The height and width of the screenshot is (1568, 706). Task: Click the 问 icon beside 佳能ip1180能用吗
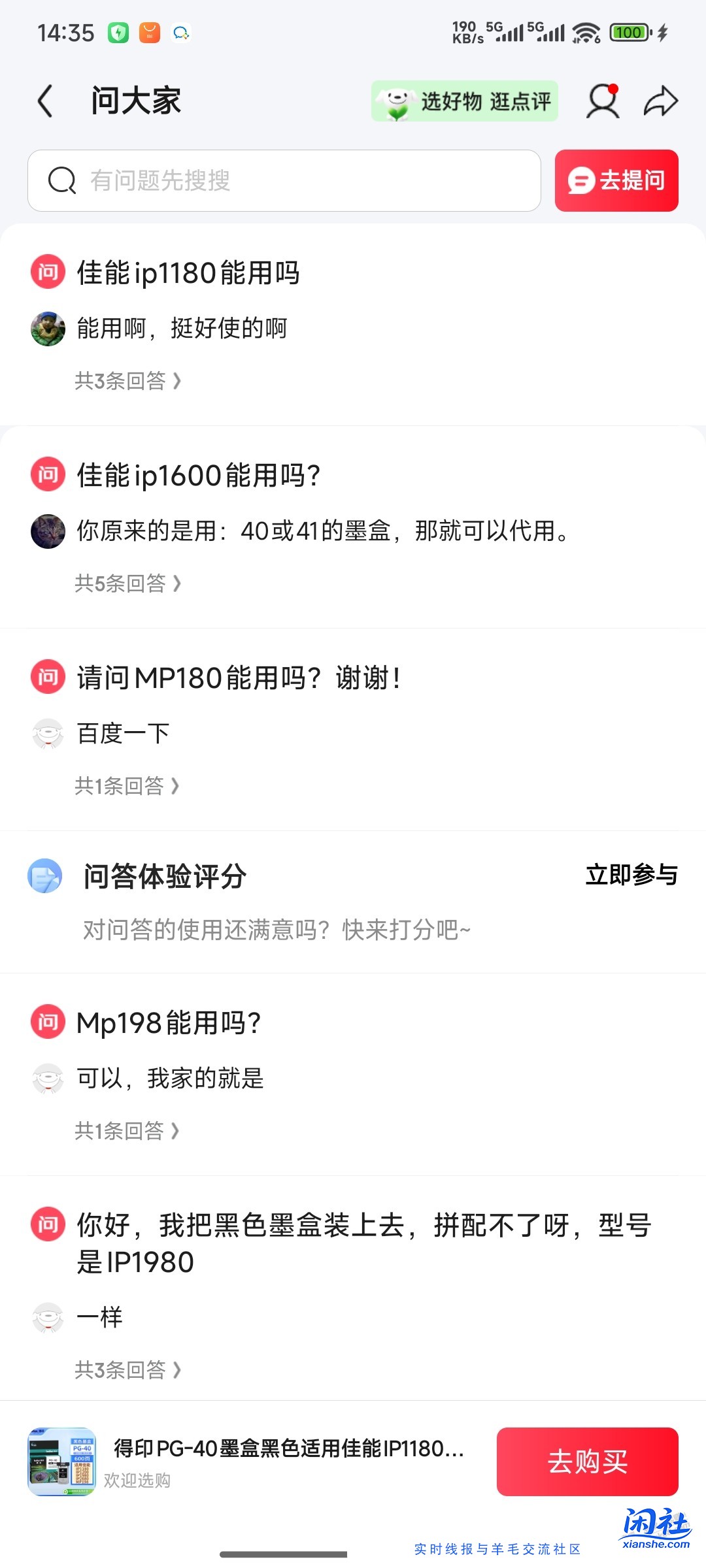[x=48, y=272]
